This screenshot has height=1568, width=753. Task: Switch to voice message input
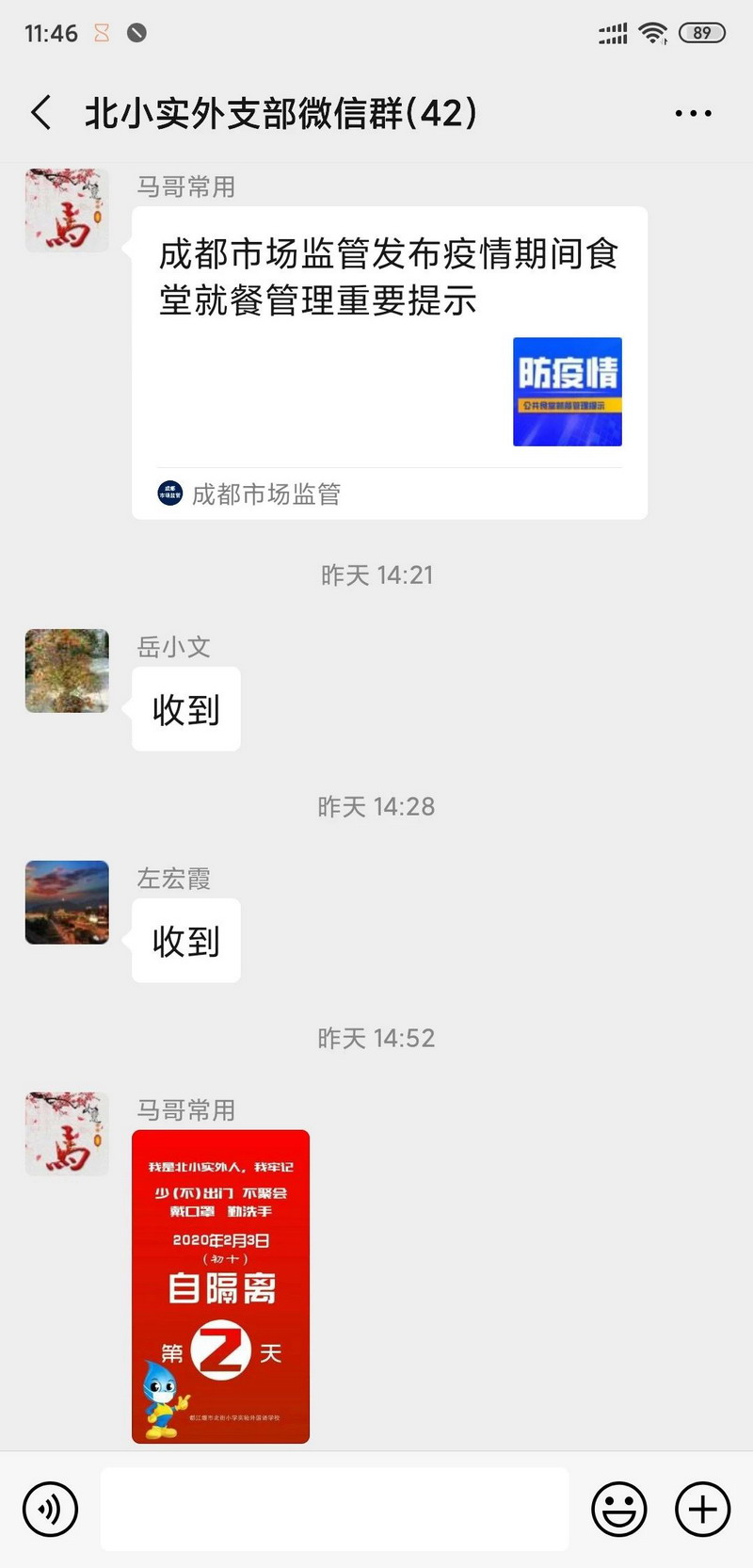click(x=50, y=1509)
